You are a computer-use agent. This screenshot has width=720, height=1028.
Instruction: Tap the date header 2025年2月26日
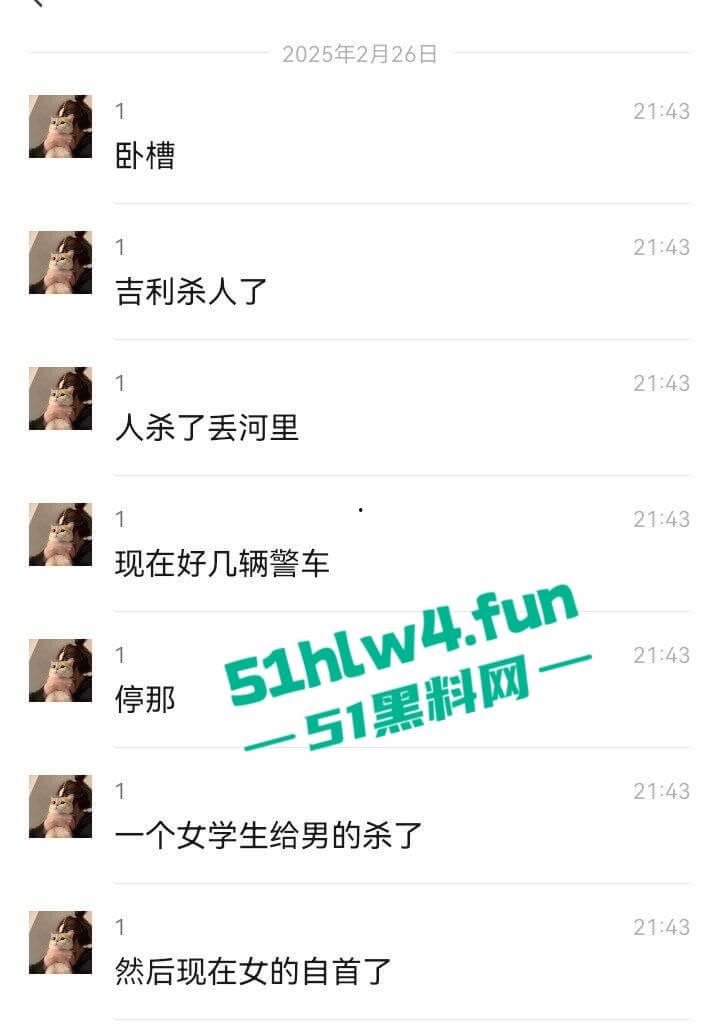[x=360, y=55]
